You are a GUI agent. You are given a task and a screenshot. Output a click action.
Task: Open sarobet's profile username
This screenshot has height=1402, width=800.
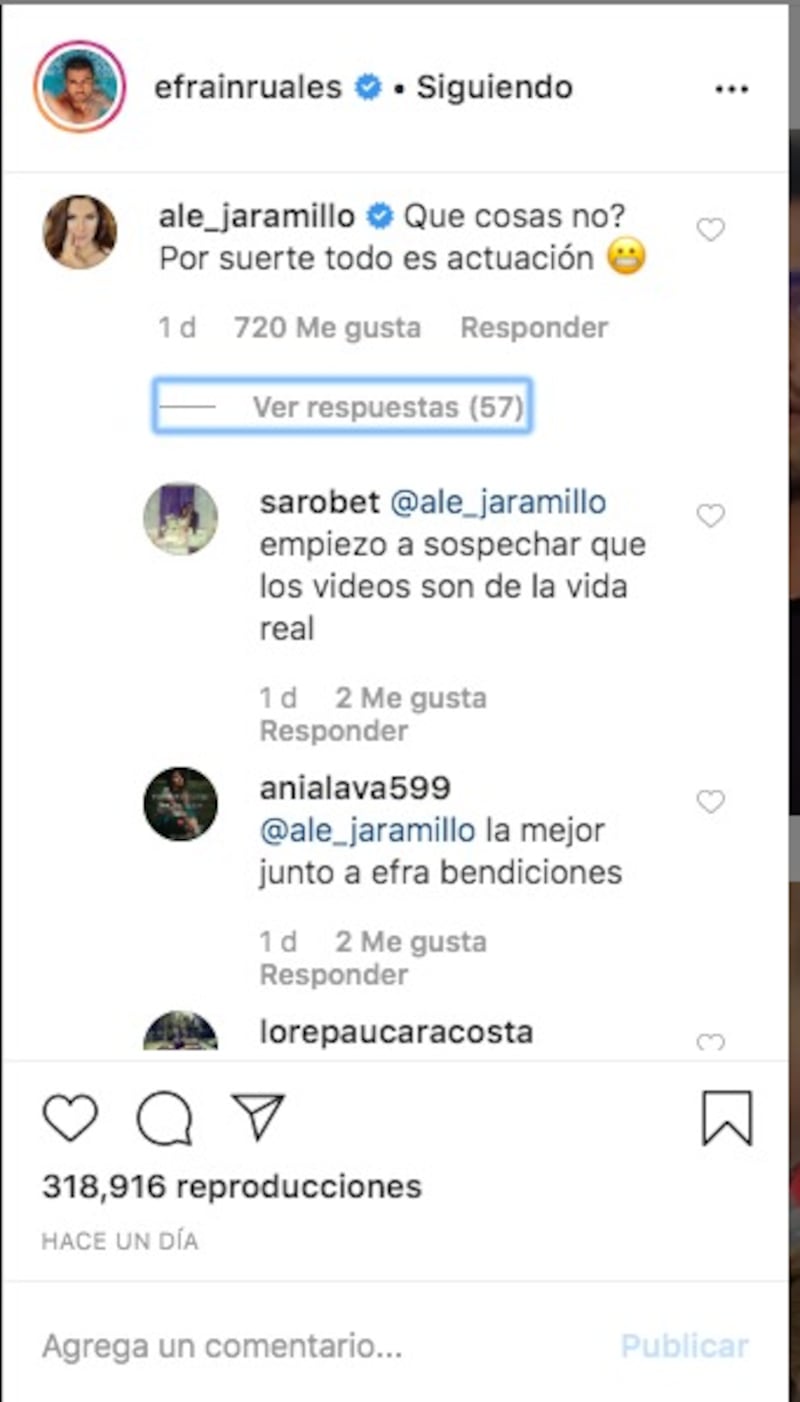[x=320, y=502]
